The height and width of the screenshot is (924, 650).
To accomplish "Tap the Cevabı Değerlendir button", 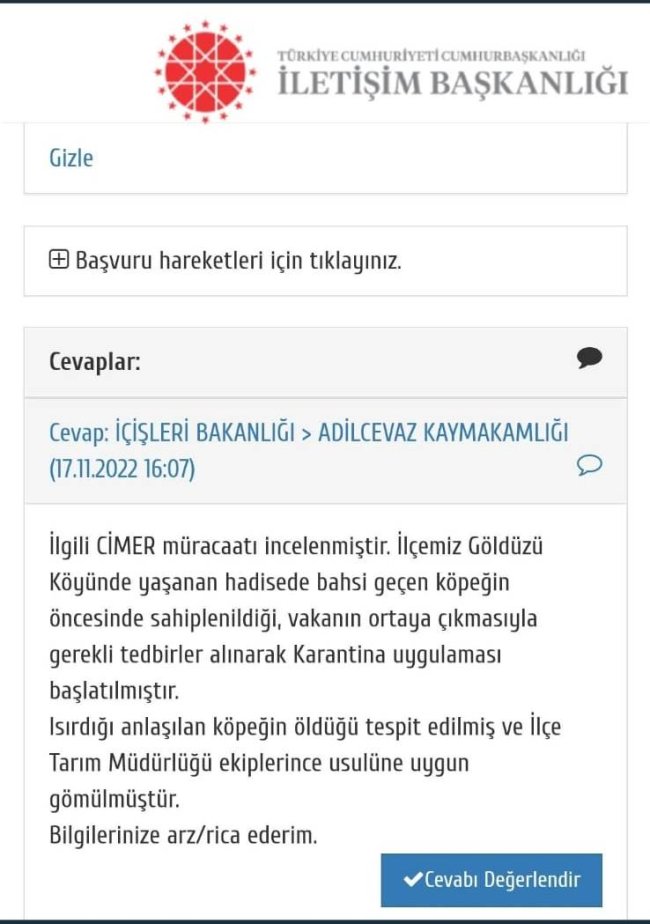I will pos(491,880).
